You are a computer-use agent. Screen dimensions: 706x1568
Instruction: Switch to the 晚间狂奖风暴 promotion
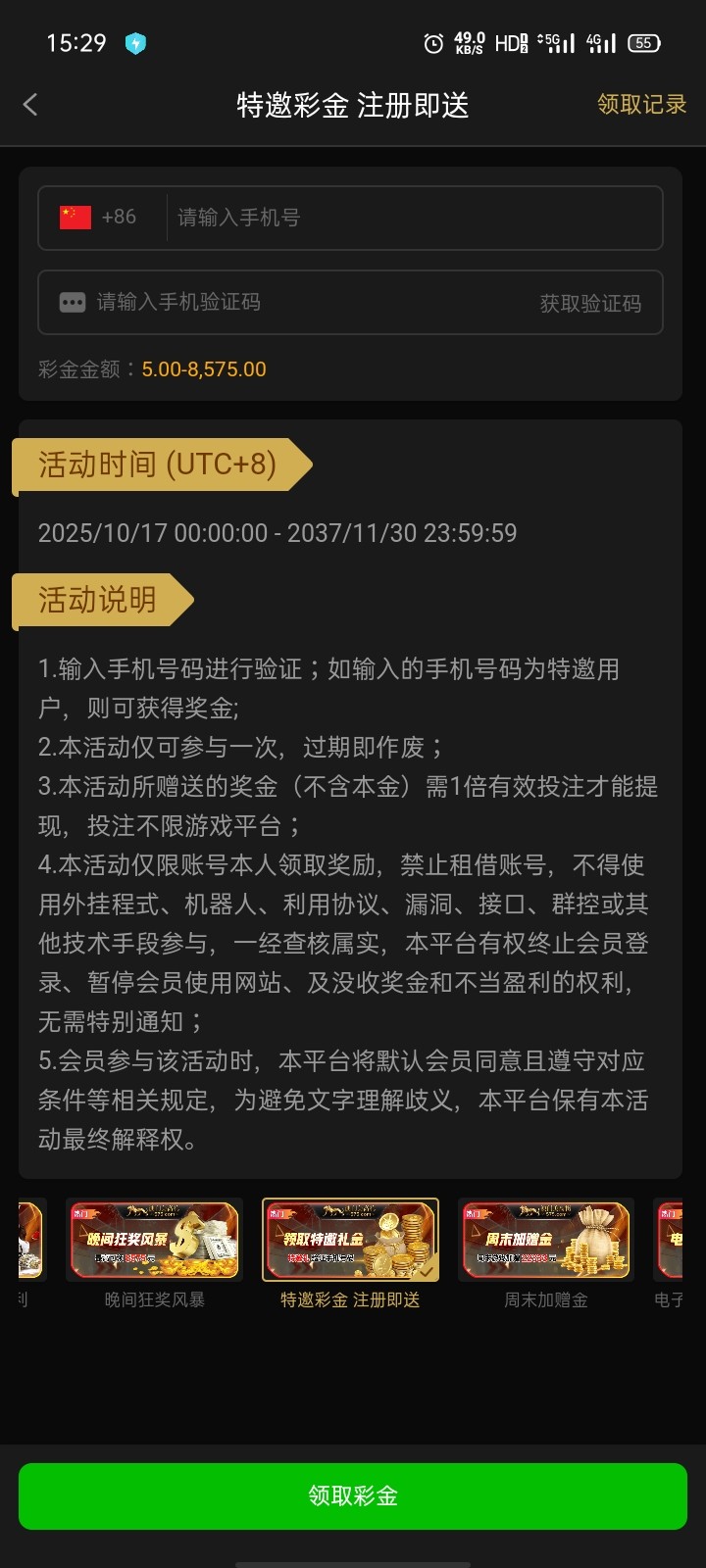[x=153, y=1240]
